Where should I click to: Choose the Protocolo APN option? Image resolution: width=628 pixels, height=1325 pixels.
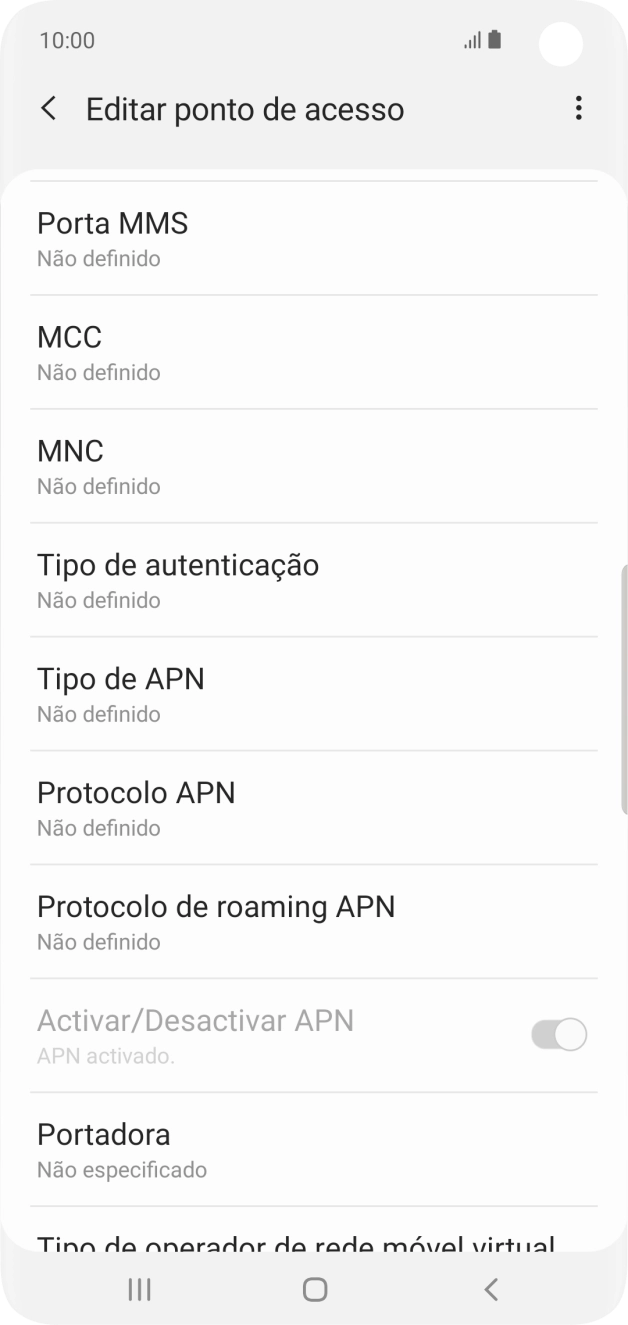(x=313, y=809)
